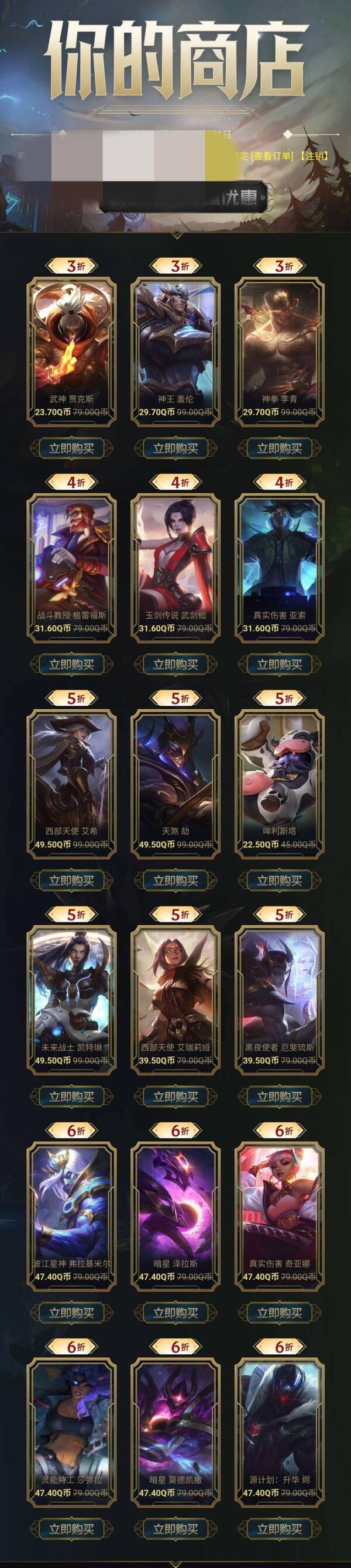351x1568 pixels.
Task: Purchase the 天煞 劫 skin
Action: click(x=175, y=880)
